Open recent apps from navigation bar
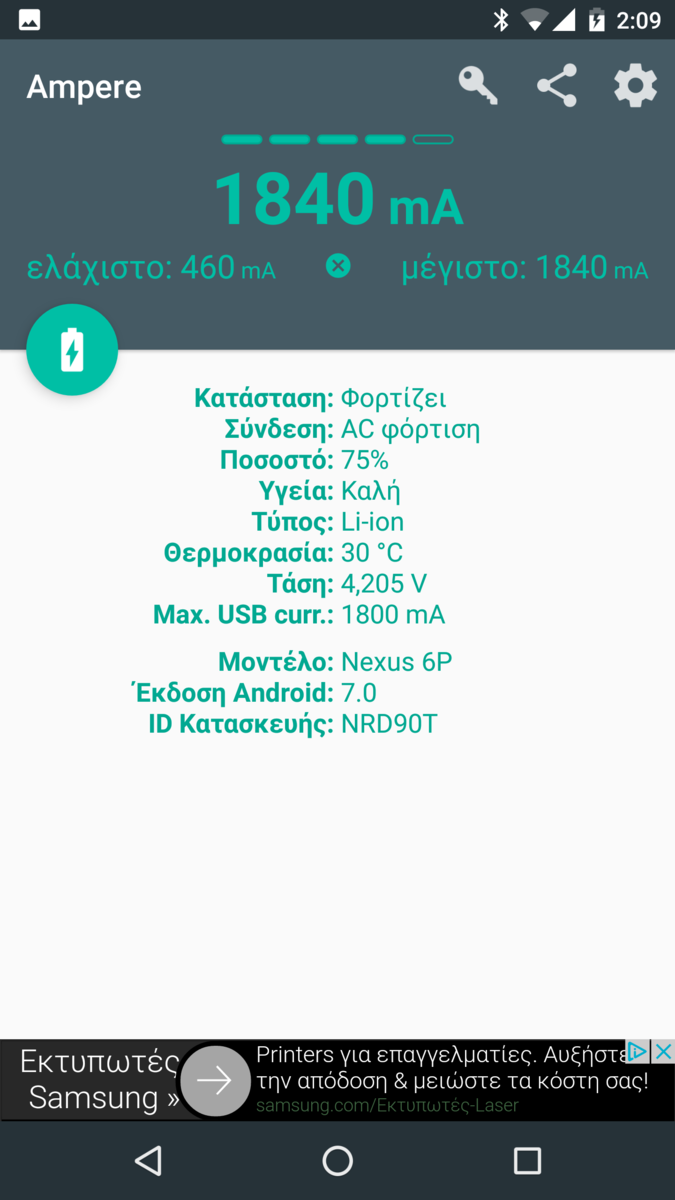This screenshot has height=1200, width=675. pyautogui.click(x=527, y=1160)
